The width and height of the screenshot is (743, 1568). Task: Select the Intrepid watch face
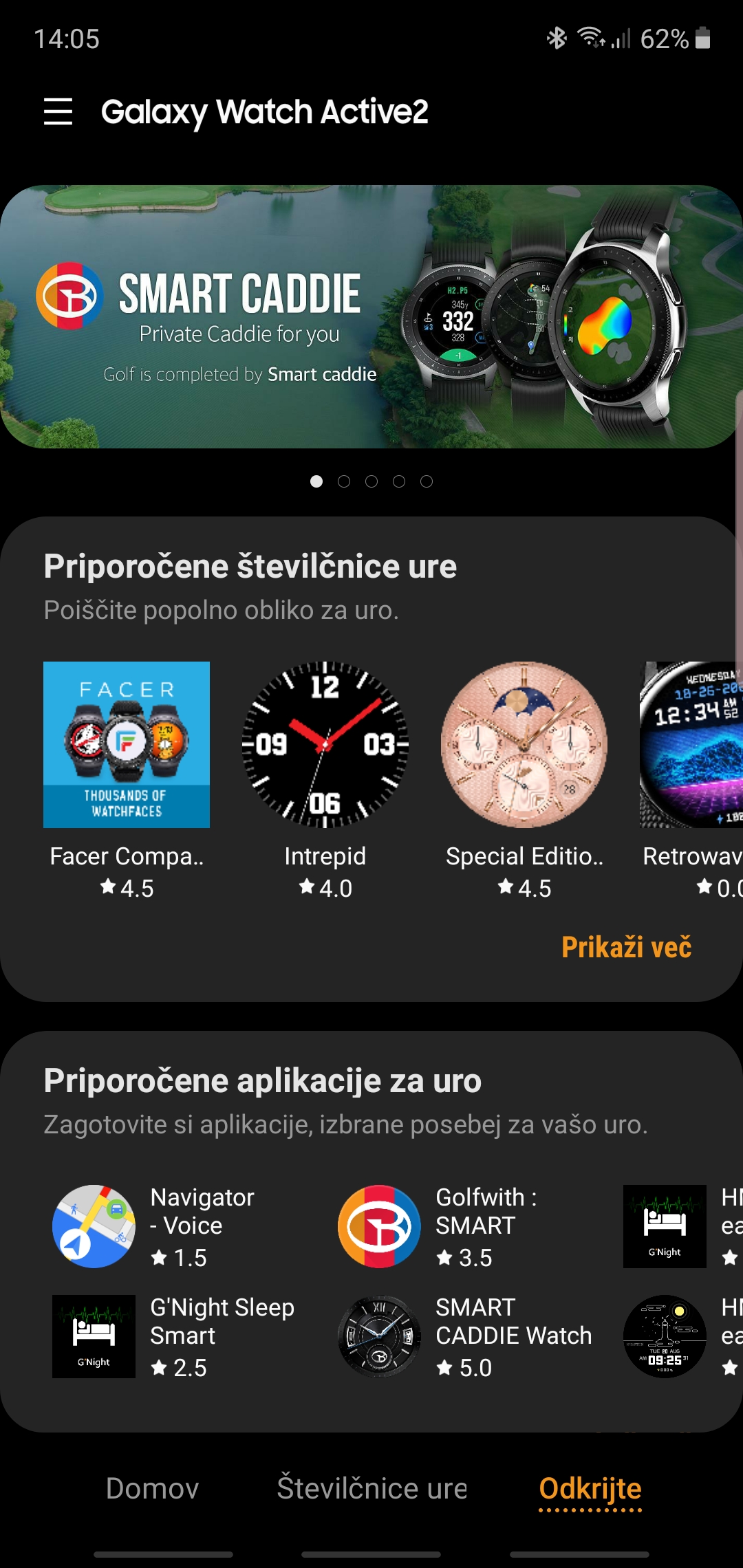point(325,781)
